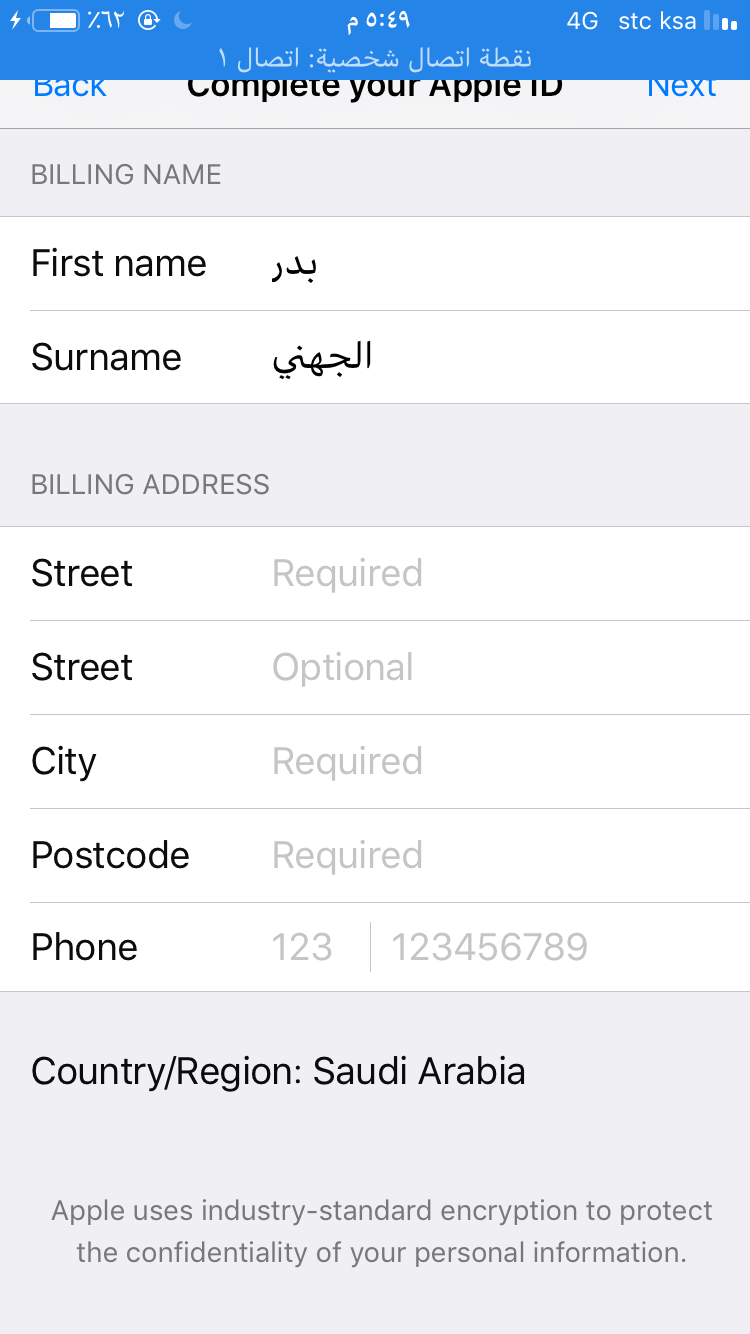
Task: Select the phone number field
Action: (x=560, y=947)
